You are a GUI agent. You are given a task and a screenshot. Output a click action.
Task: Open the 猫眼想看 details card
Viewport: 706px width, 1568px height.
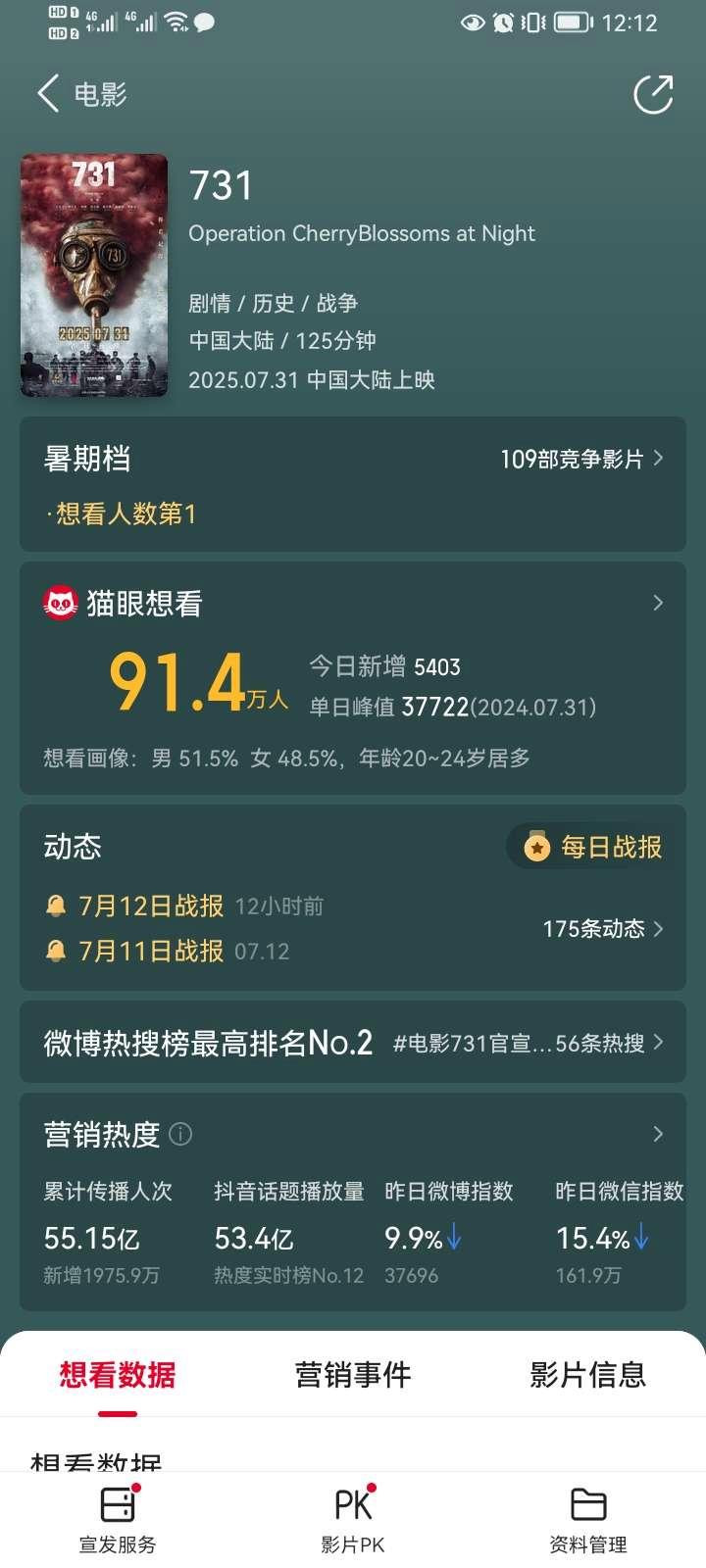click(353, 678)
